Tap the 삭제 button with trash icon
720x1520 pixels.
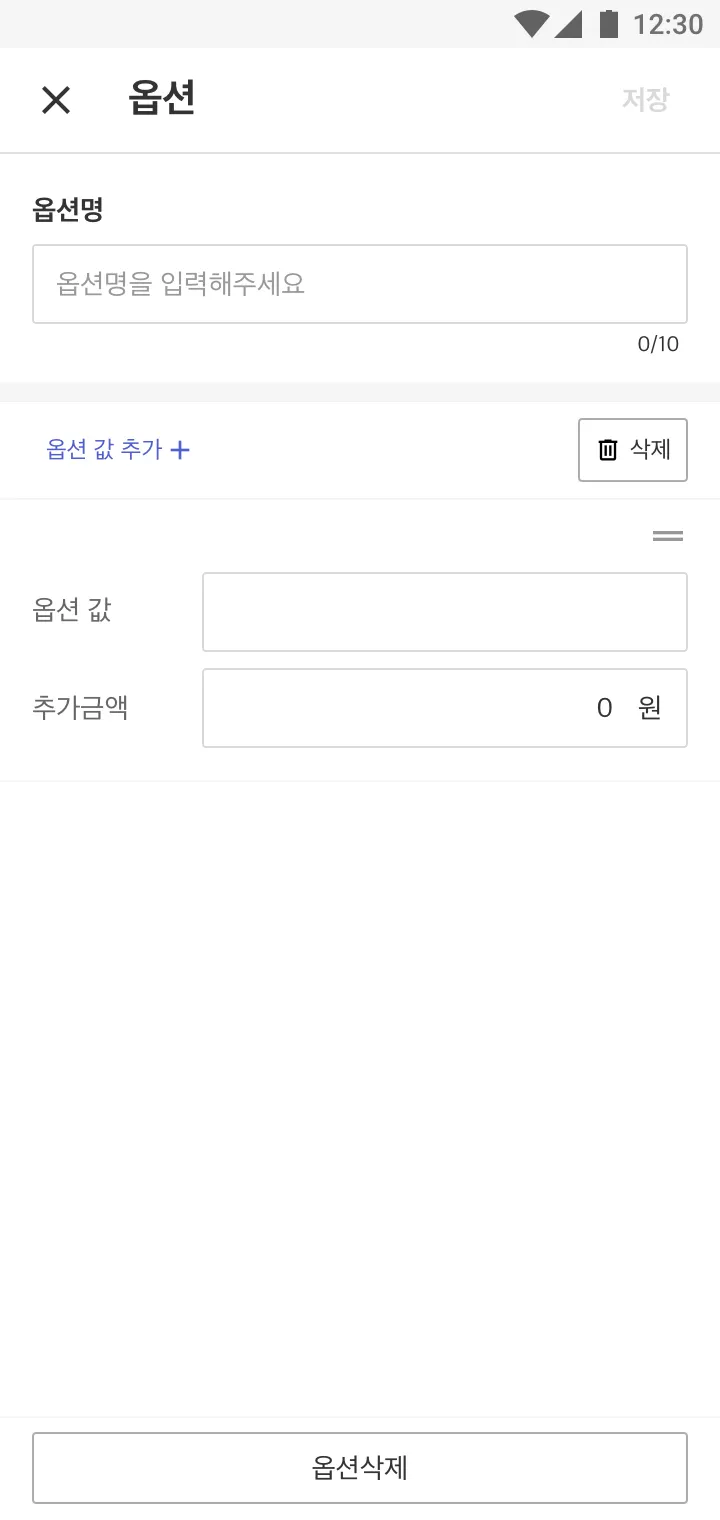point(632,450)
